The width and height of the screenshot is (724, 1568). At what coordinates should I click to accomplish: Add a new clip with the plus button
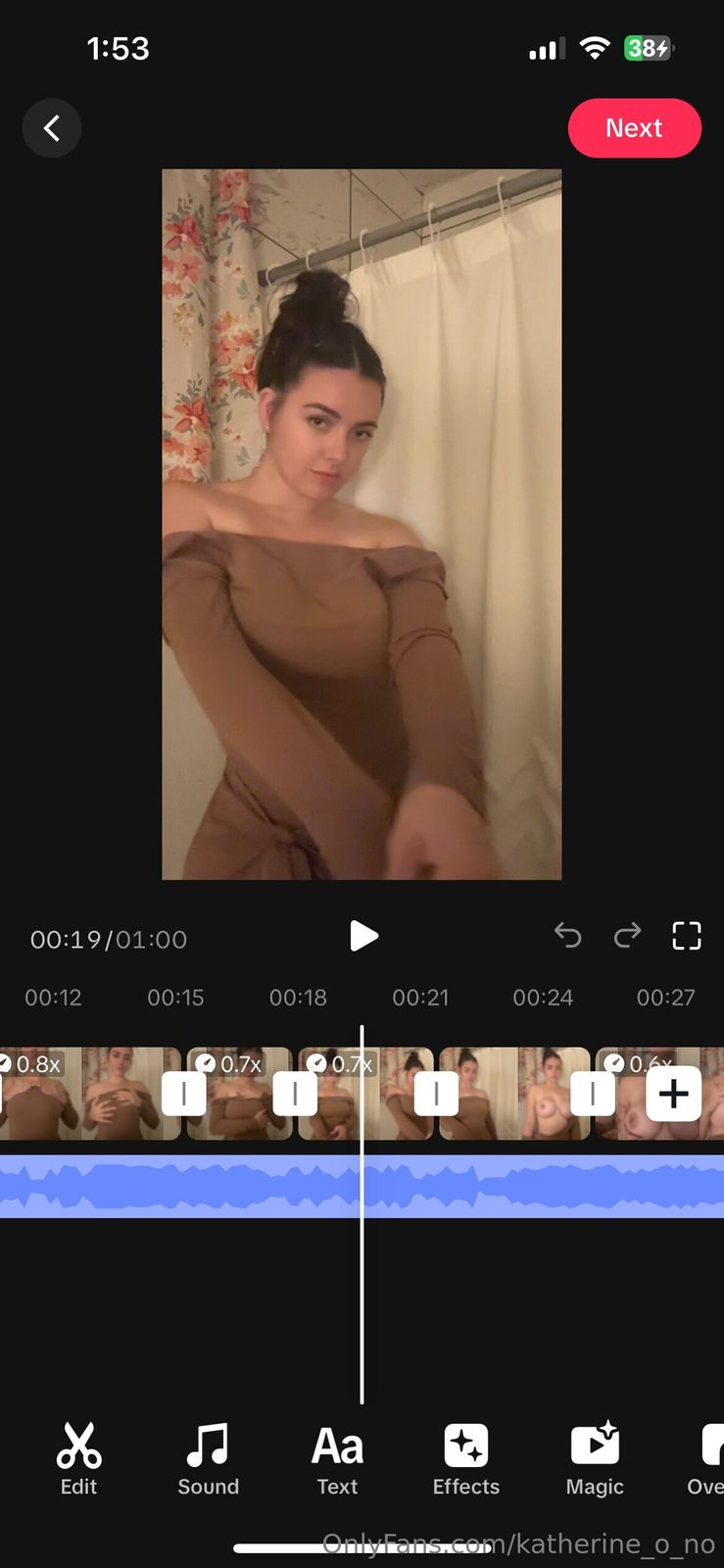674,1094
